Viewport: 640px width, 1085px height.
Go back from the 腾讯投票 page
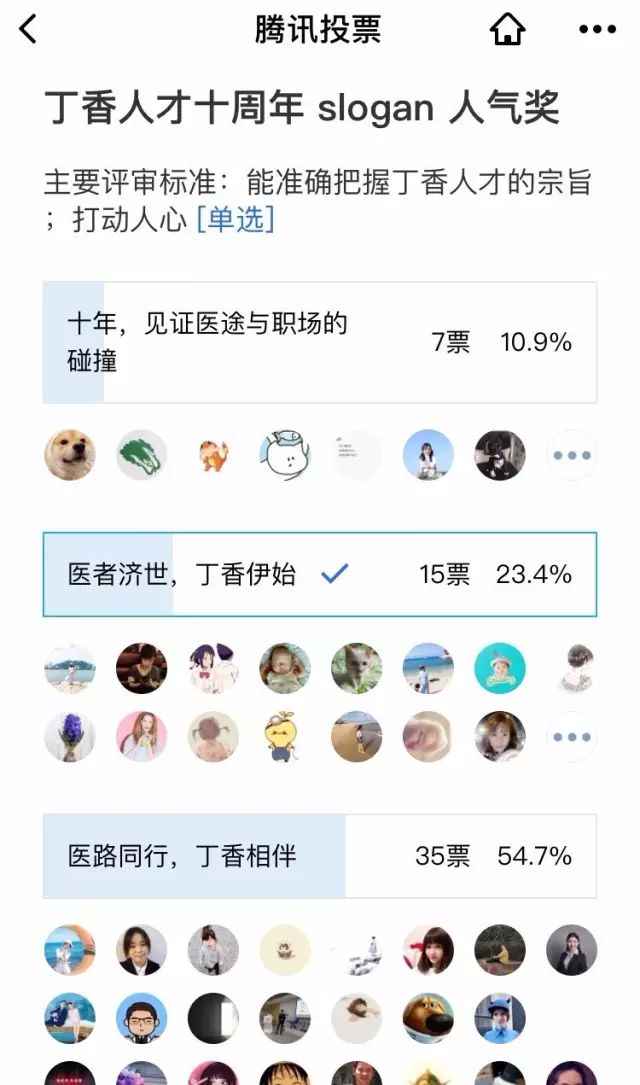(28, 30)
